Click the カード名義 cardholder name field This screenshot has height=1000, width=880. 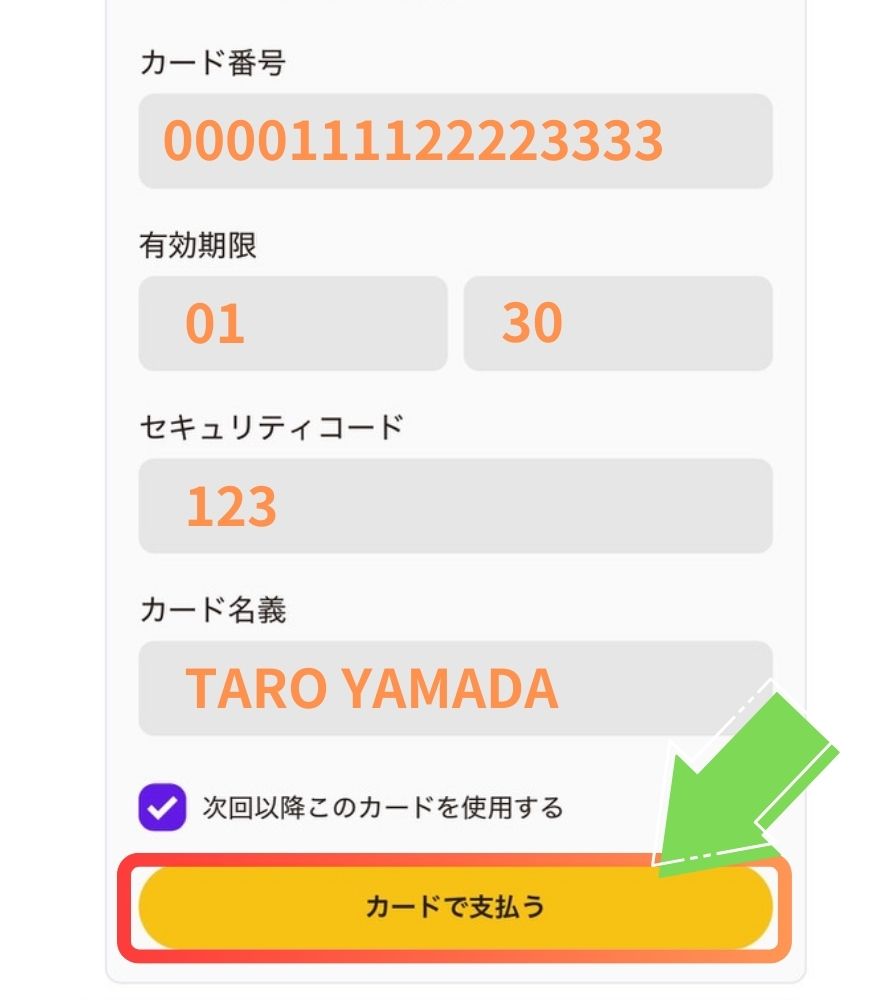coord(455,688)
